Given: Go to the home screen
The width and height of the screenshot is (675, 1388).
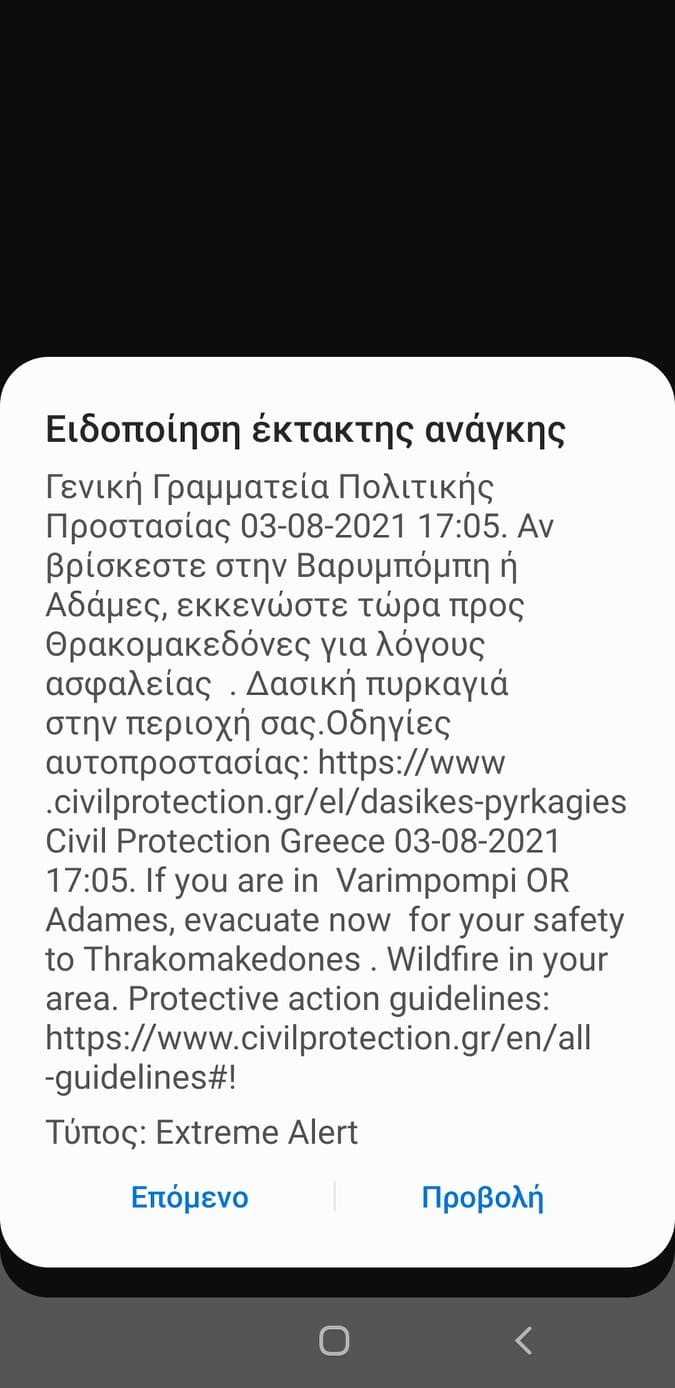Looking at the screenshot, I should 334,1341.
